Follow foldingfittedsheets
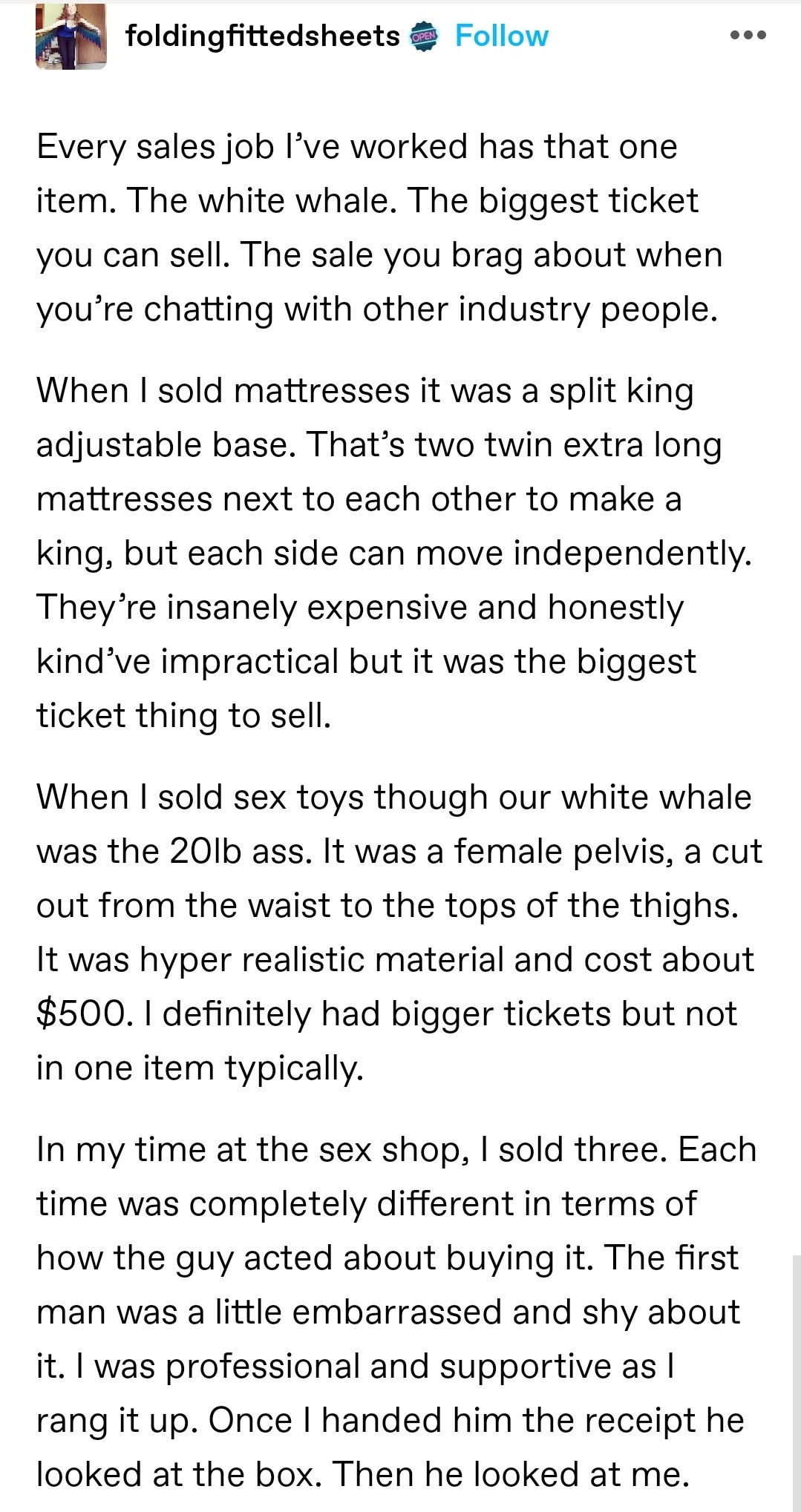 (x=501, y=36)
